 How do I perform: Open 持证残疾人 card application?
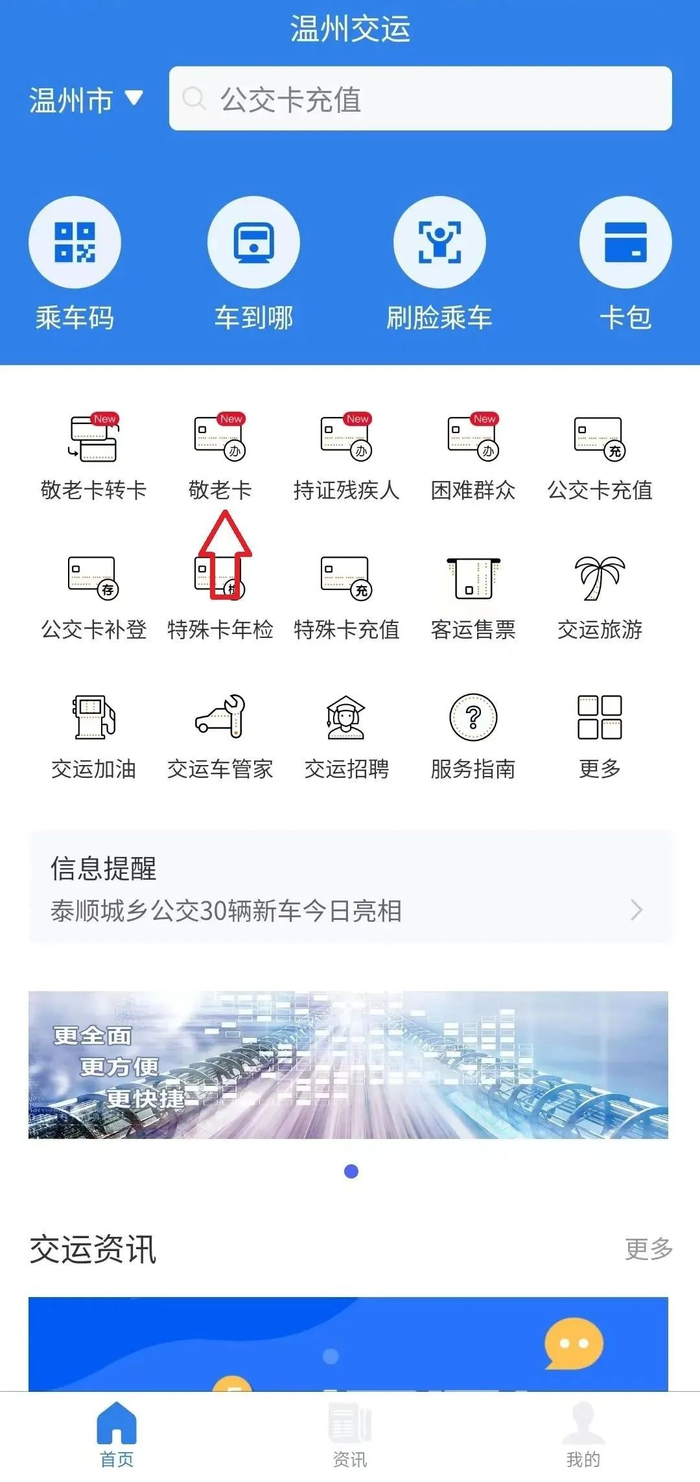[x=346, y=455]
